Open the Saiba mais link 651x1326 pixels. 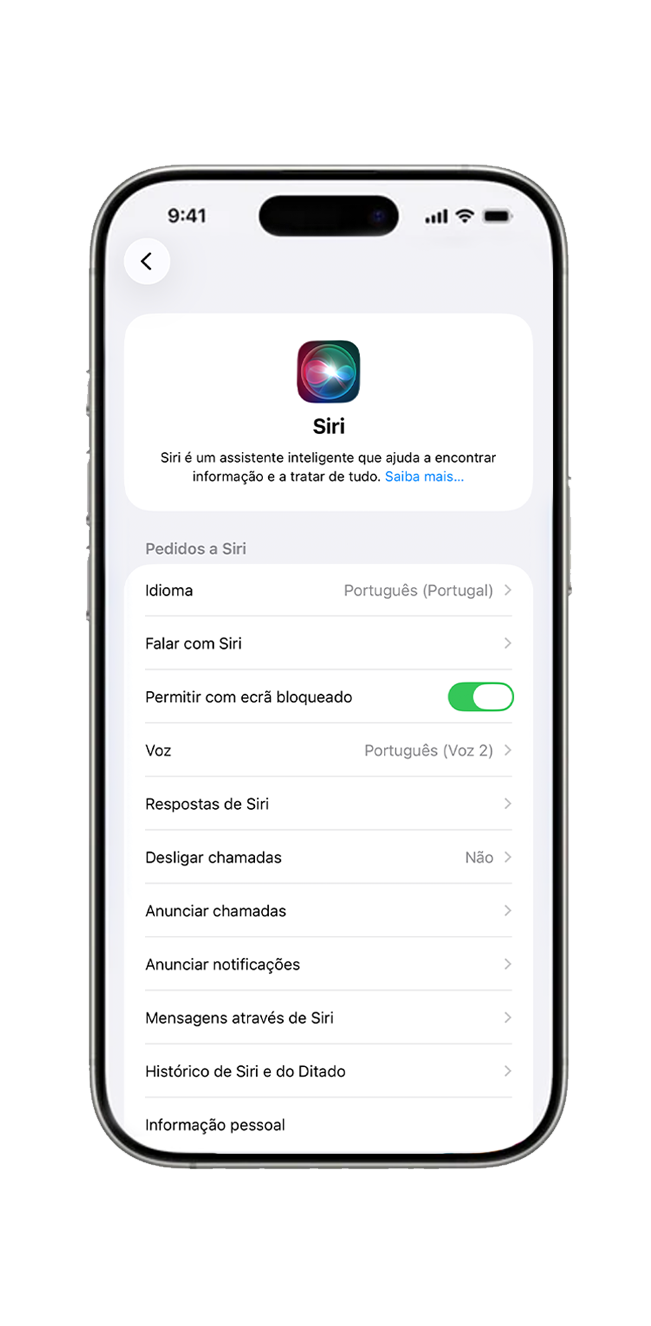tap(424, 477)
